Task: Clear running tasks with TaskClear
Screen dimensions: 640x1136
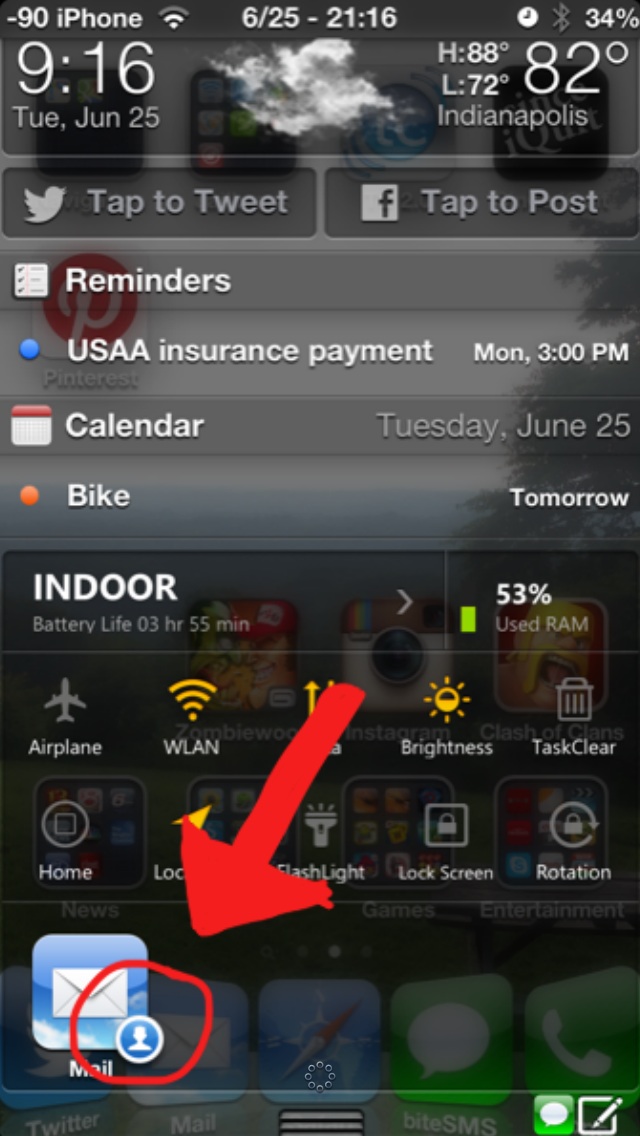Action: tap(573, 717)
